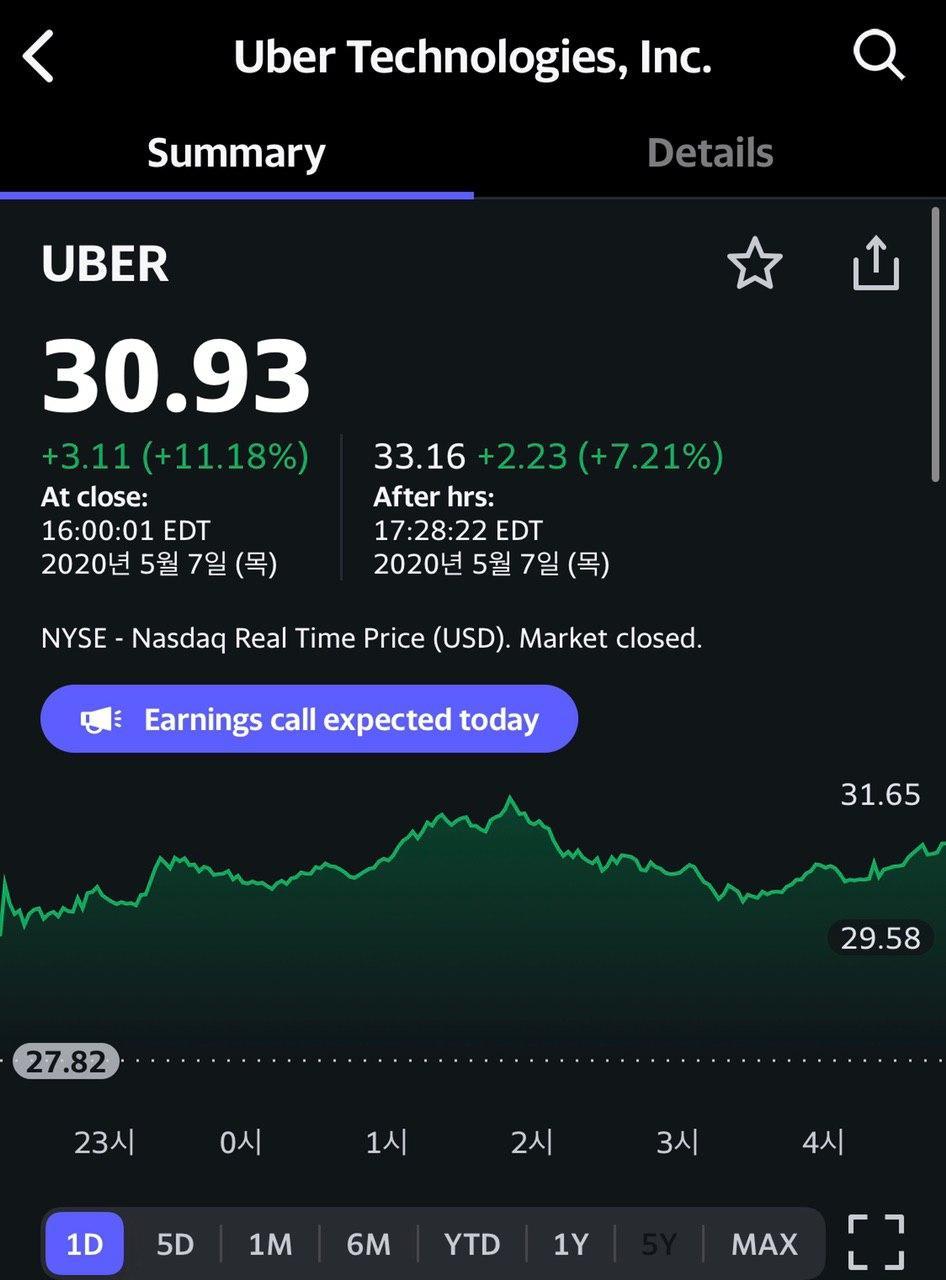Open the search magnifier icon
This screenshot has width=946, height=1280.
(878, 55)
